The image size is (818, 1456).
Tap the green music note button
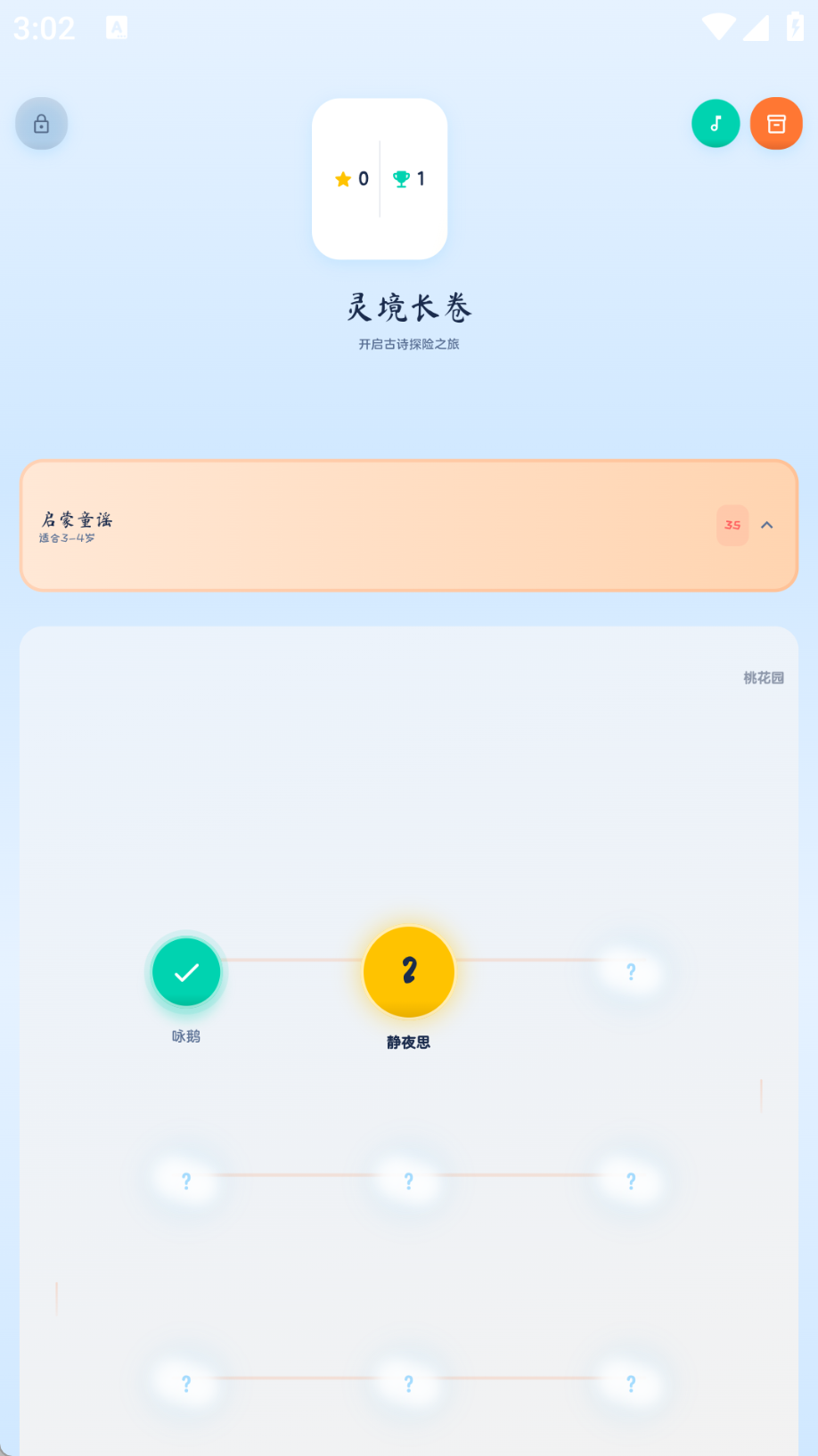pyautogui.click(x=716, y=123)
